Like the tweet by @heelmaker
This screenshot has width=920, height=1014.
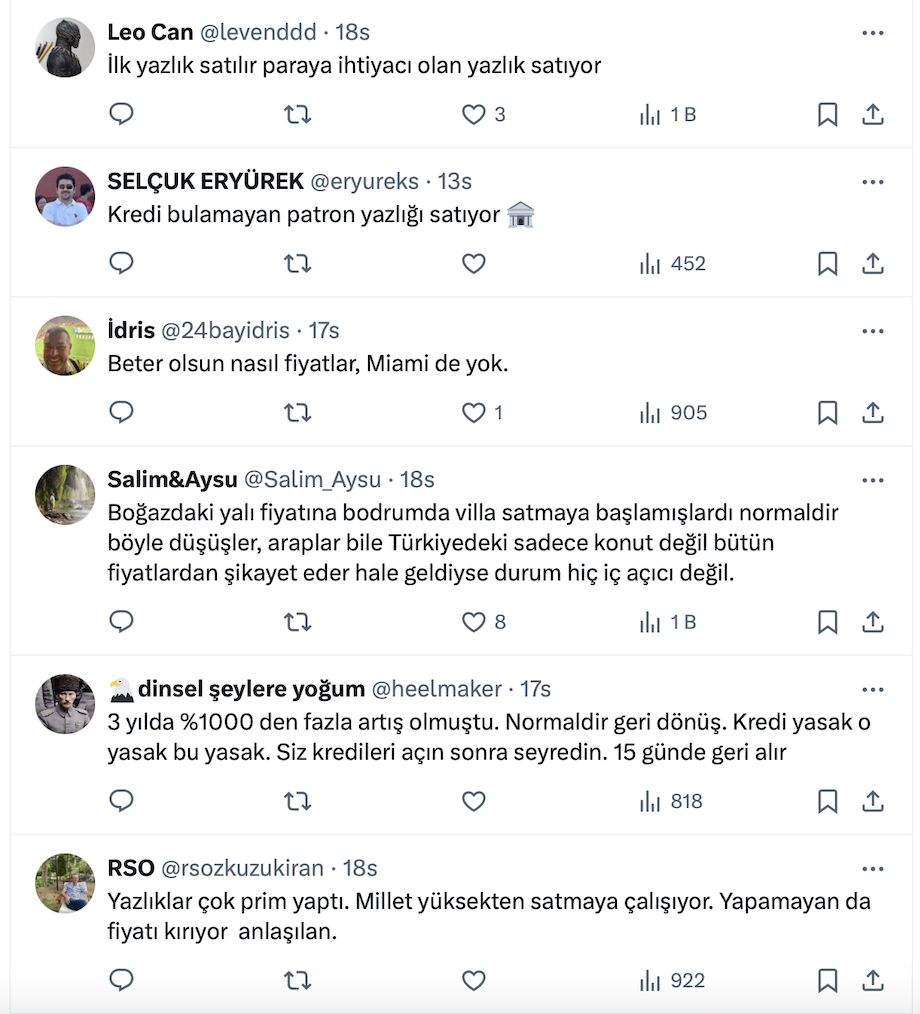coord(474,801)
